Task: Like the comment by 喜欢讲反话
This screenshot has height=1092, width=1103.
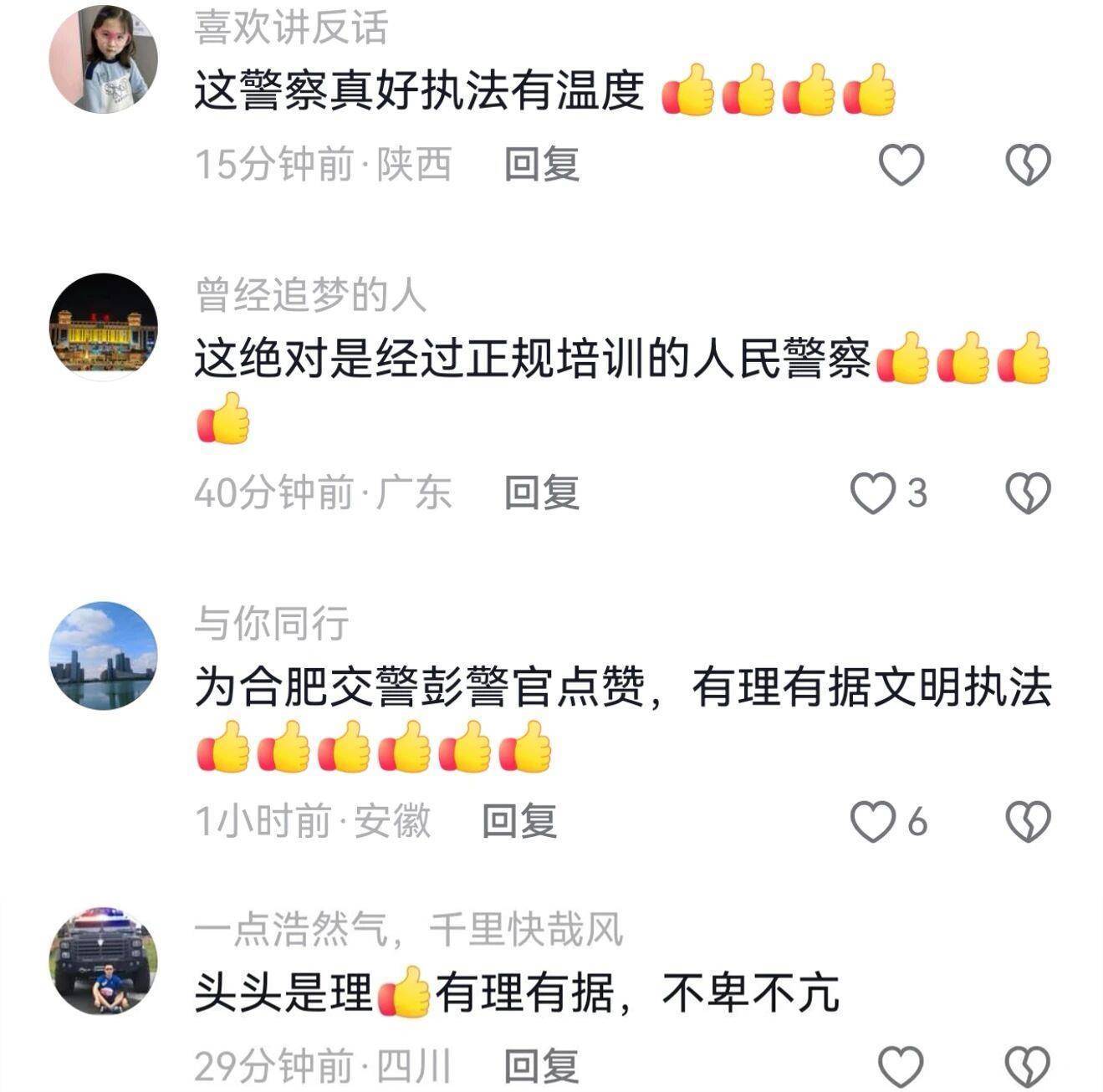Action: (901, 165)
